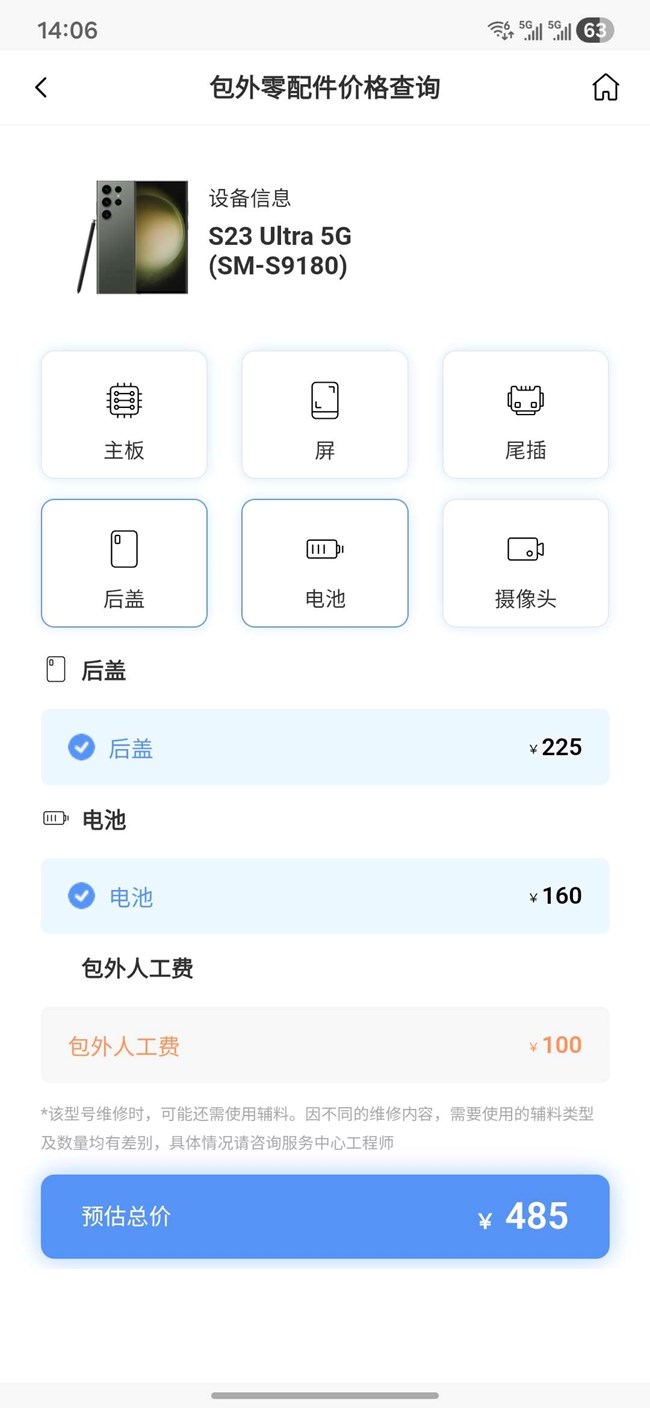This screenshot has height=1408, width=650.
Task: Uncheck the 后盖 ¥225 item
Action: click(82, 747)
